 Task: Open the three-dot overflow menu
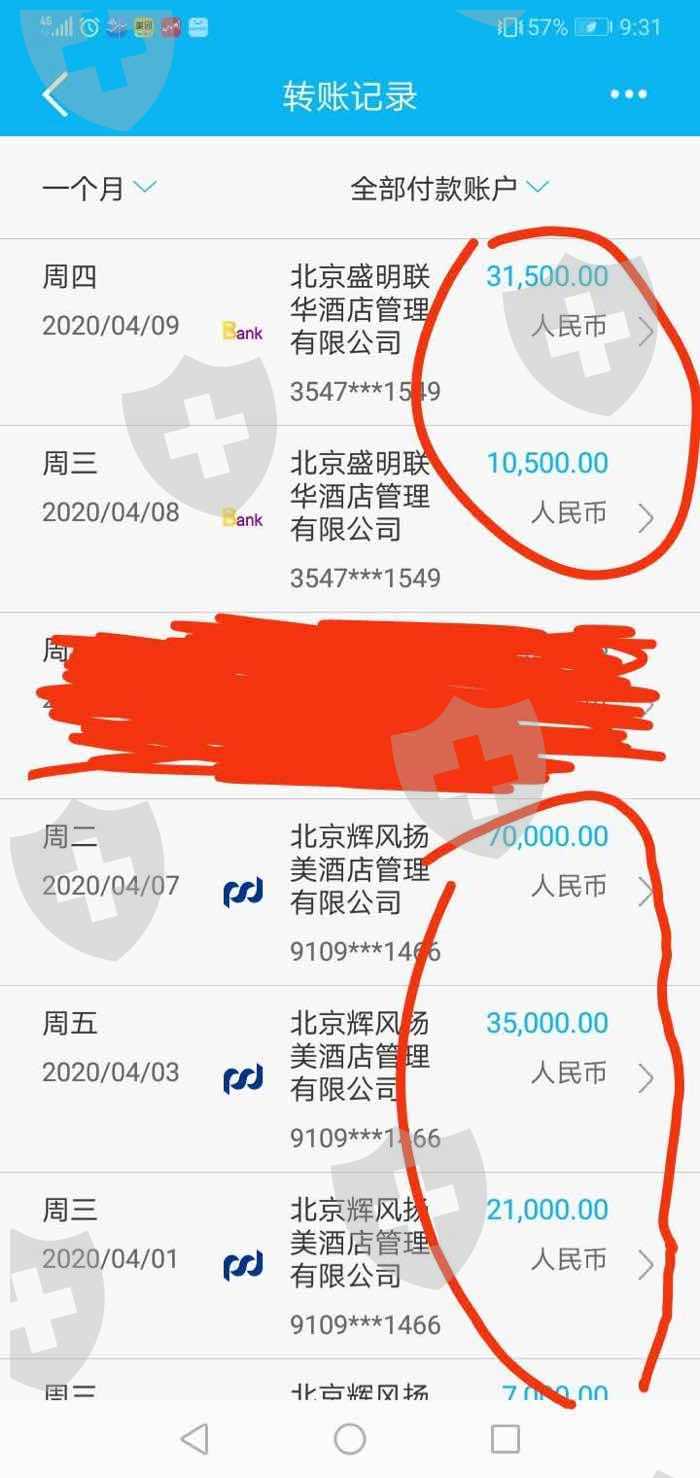pyautogui.click(x=628, y=95)
